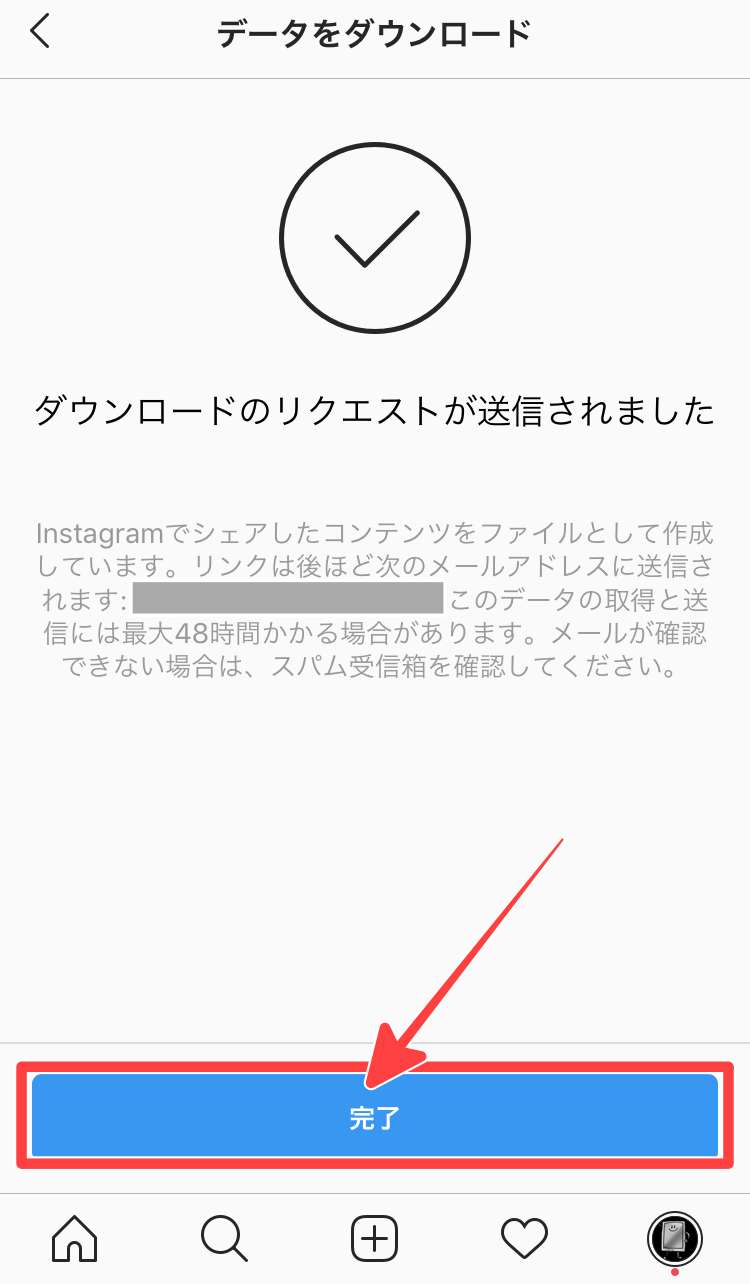Open the Activity heart tab
Screen dimensions: 750x1284
click(x=524, y=1240)
